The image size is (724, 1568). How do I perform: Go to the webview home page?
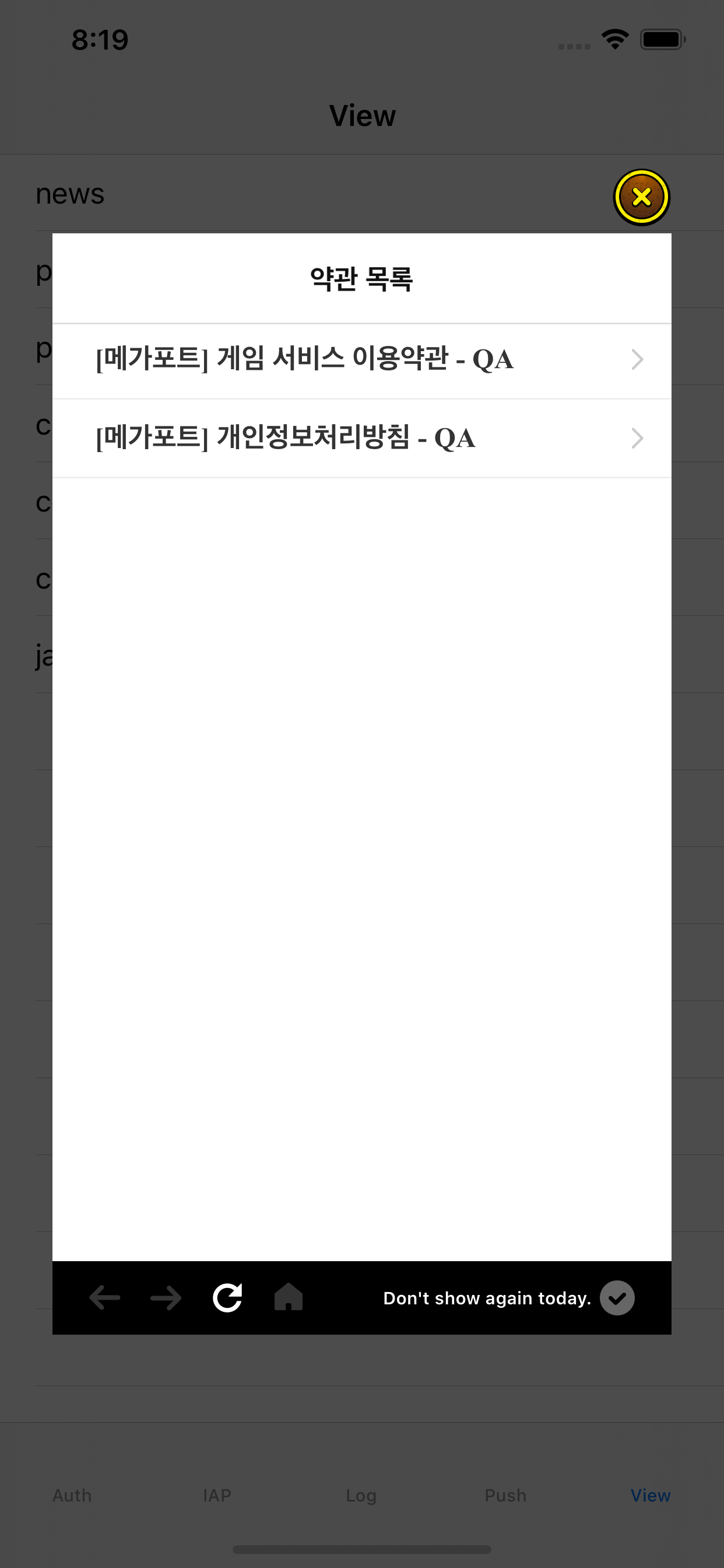[289, 1298]
